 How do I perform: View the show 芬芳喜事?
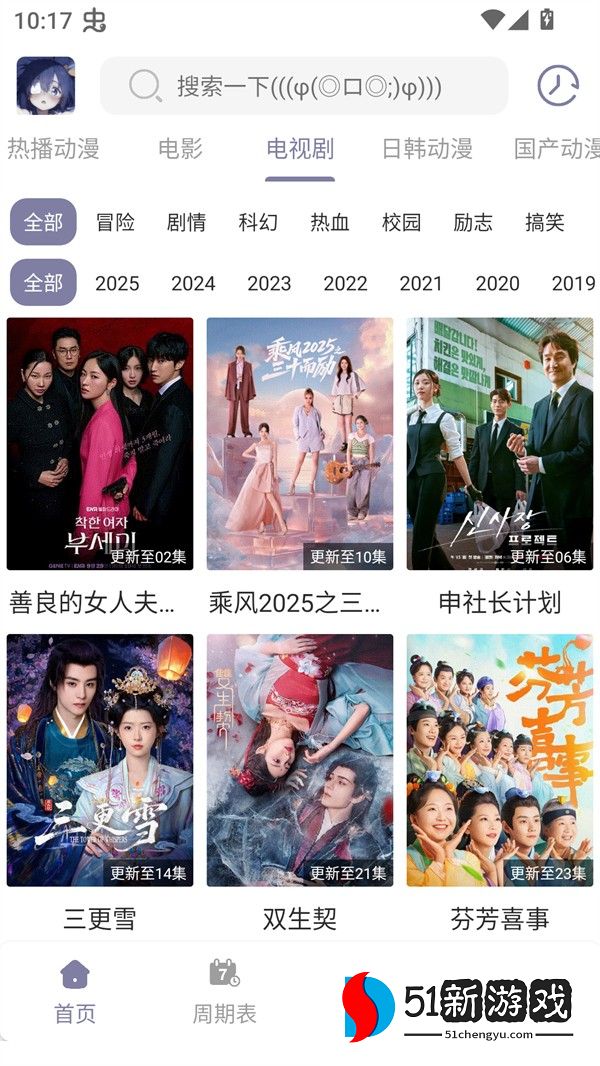[x=500, y=760]
